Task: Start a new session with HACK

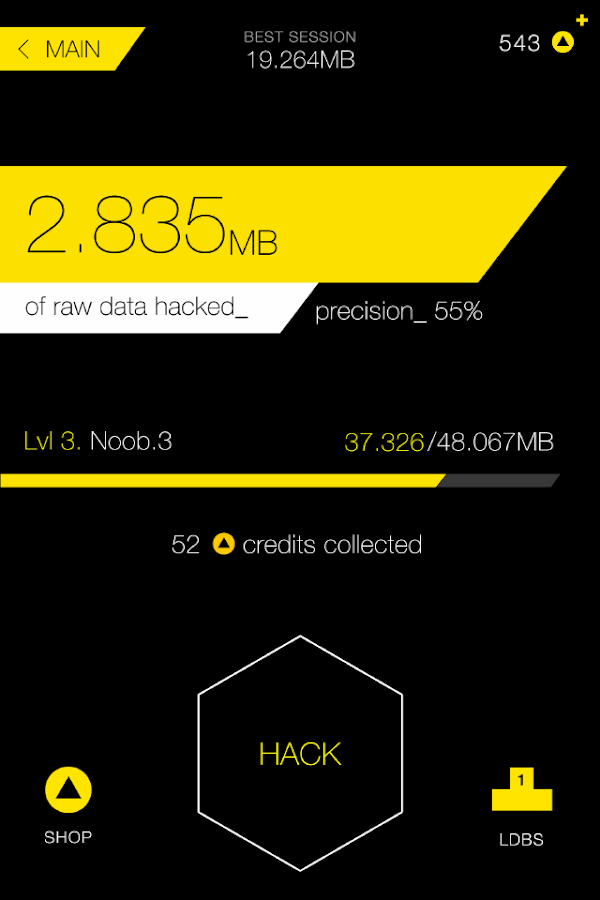Action: 300,753
